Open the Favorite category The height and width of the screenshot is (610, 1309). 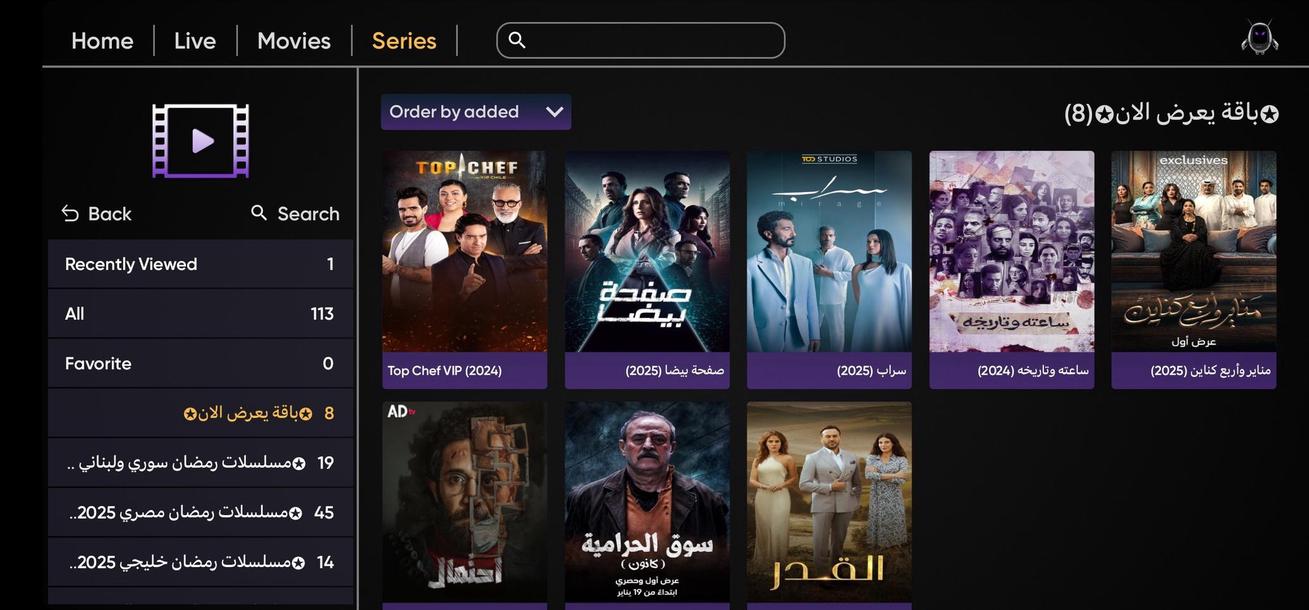(200, 364)
